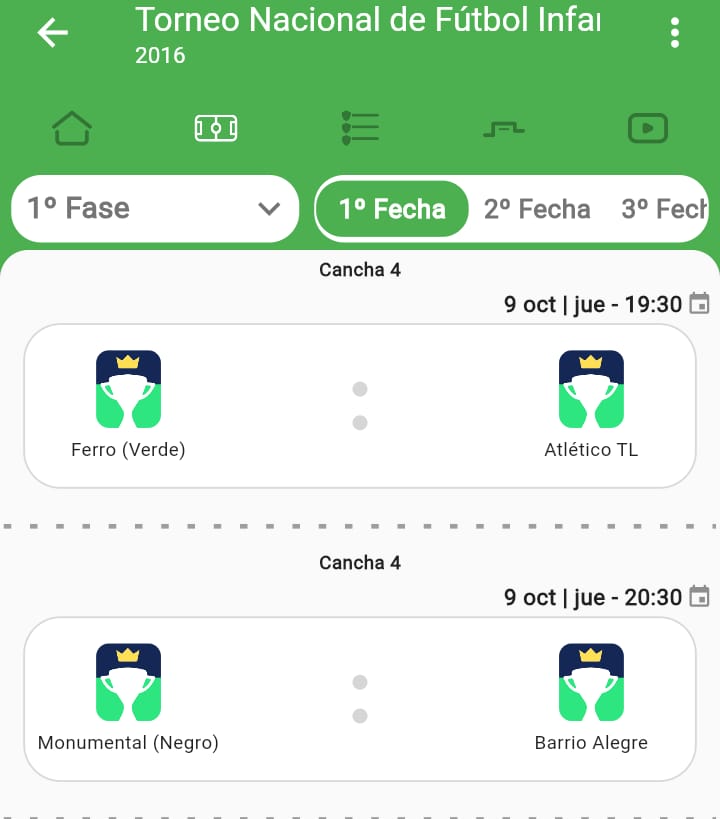720x819 pixels.
Task: Add the 20:30 match to calendar
Action: pos(700,596)
